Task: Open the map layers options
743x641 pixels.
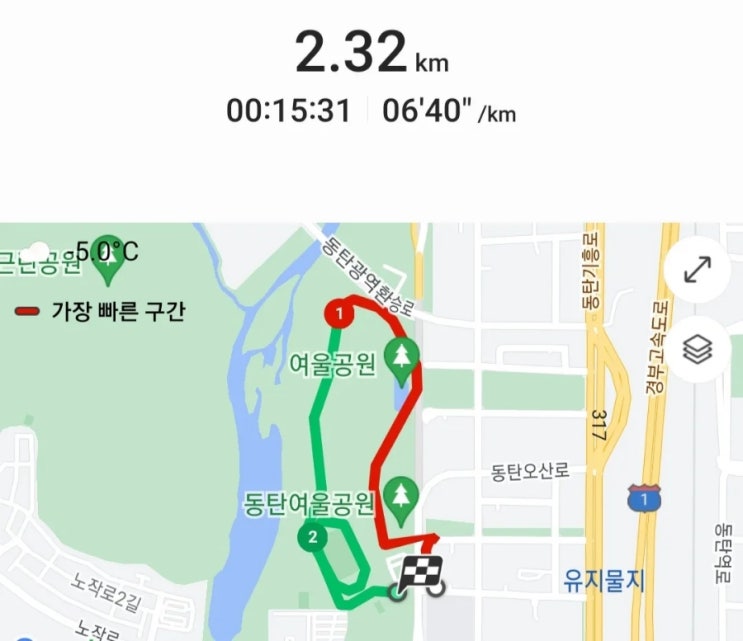Action: pyautogui.click(x=697, y=349)
